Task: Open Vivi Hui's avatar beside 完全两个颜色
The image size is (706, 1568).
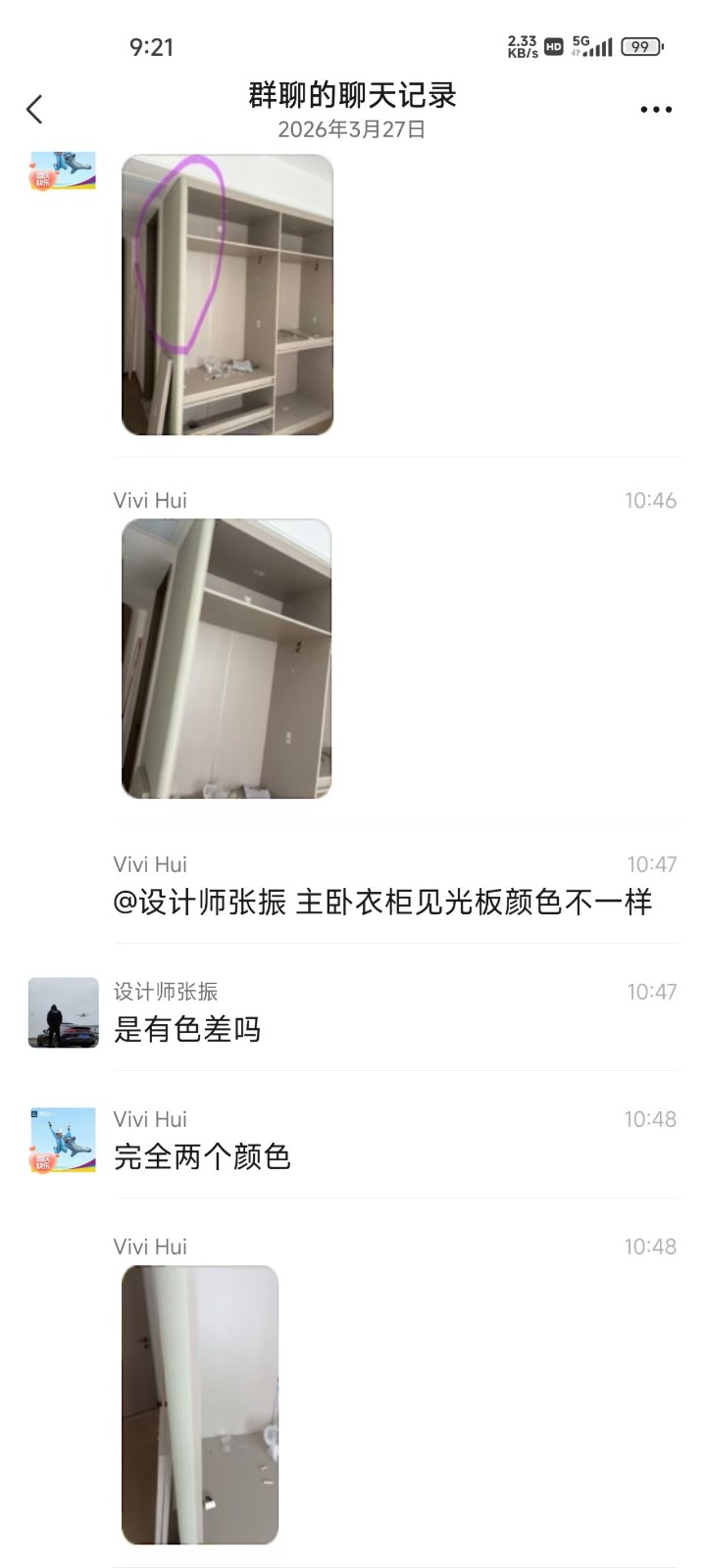Action: pos(64,1140)
